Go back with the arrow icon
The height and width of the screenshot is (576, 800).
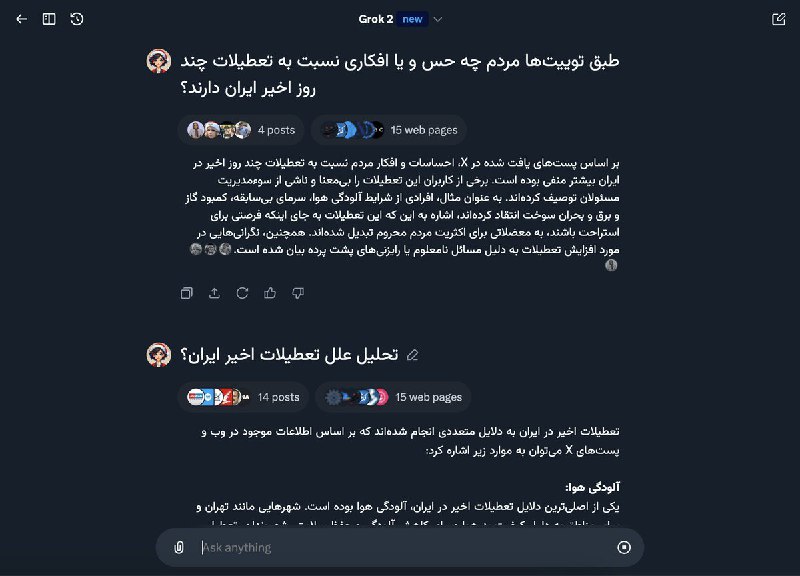click(x=21, y=19)
